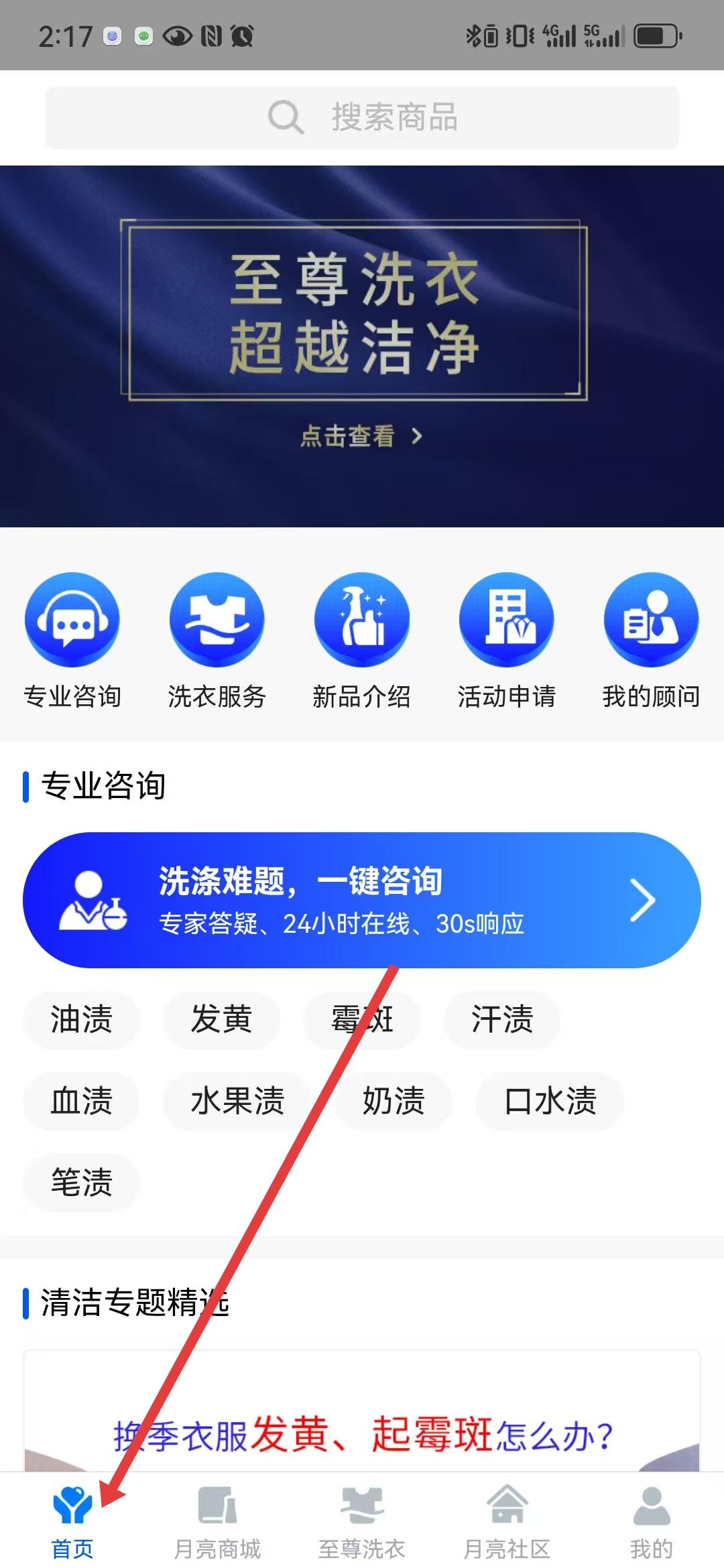Select the 水果渍 chip
The height and width of the screenshot is (1568, 724).
(x=237, y=1101)
